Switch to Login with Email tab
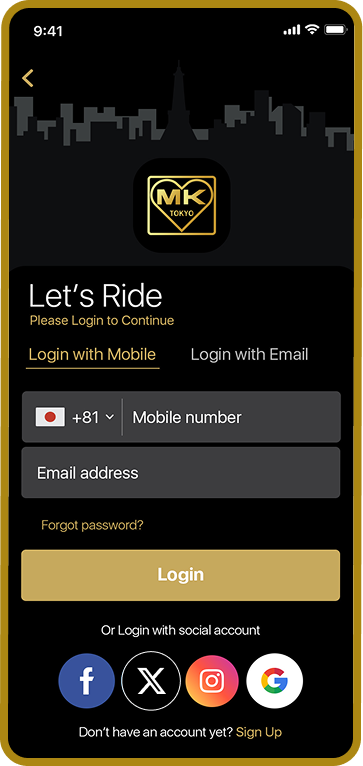The width and height of the screenshot is (363, 766). [x=249, y=354]
